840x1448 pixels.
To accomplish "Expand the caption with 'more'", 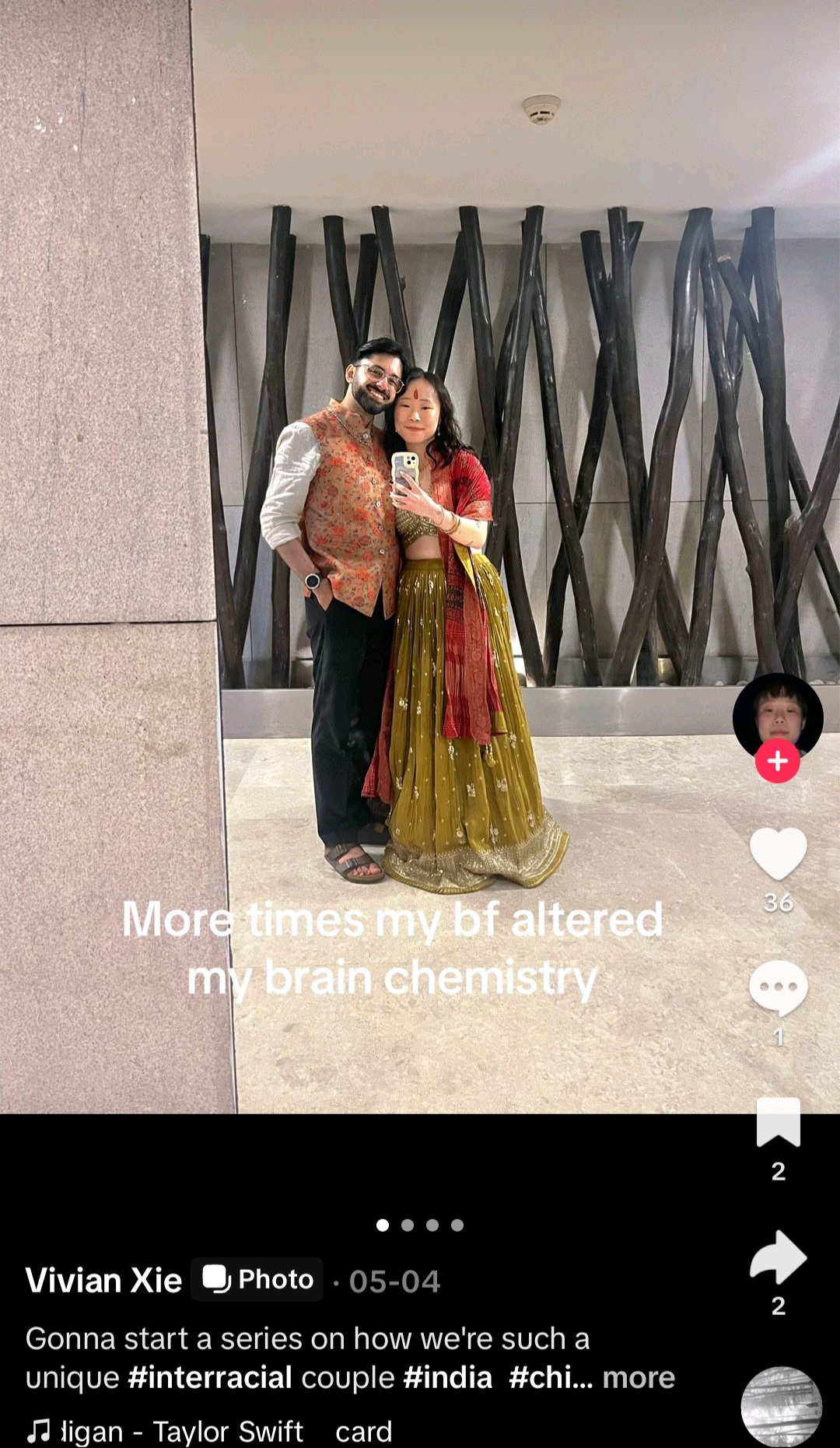I will pyautogui.click(x=639, y=1378).
